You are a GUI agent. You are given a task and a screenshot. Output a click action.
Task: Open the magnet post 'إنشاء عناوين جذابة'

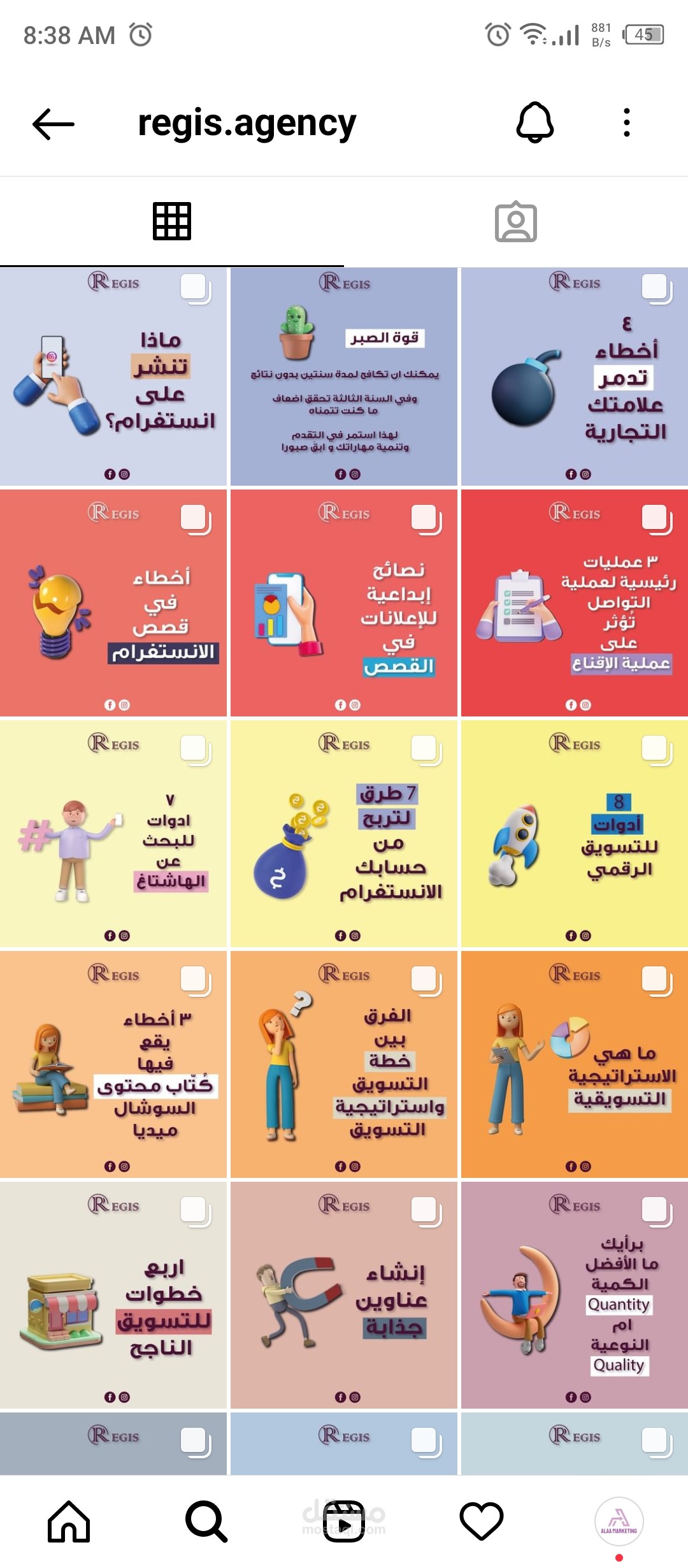pyautogui.click(x=344, y=1295)
